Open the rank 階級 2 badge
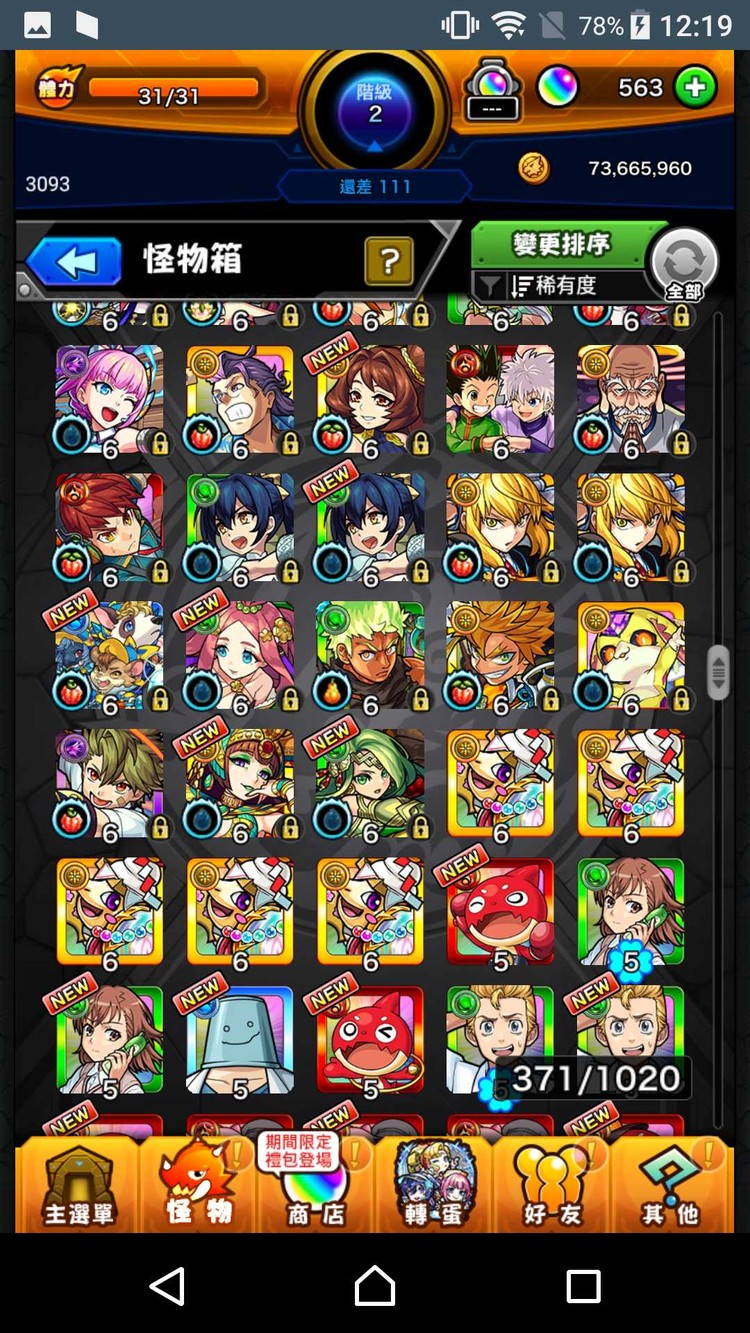 pos(374,105)
